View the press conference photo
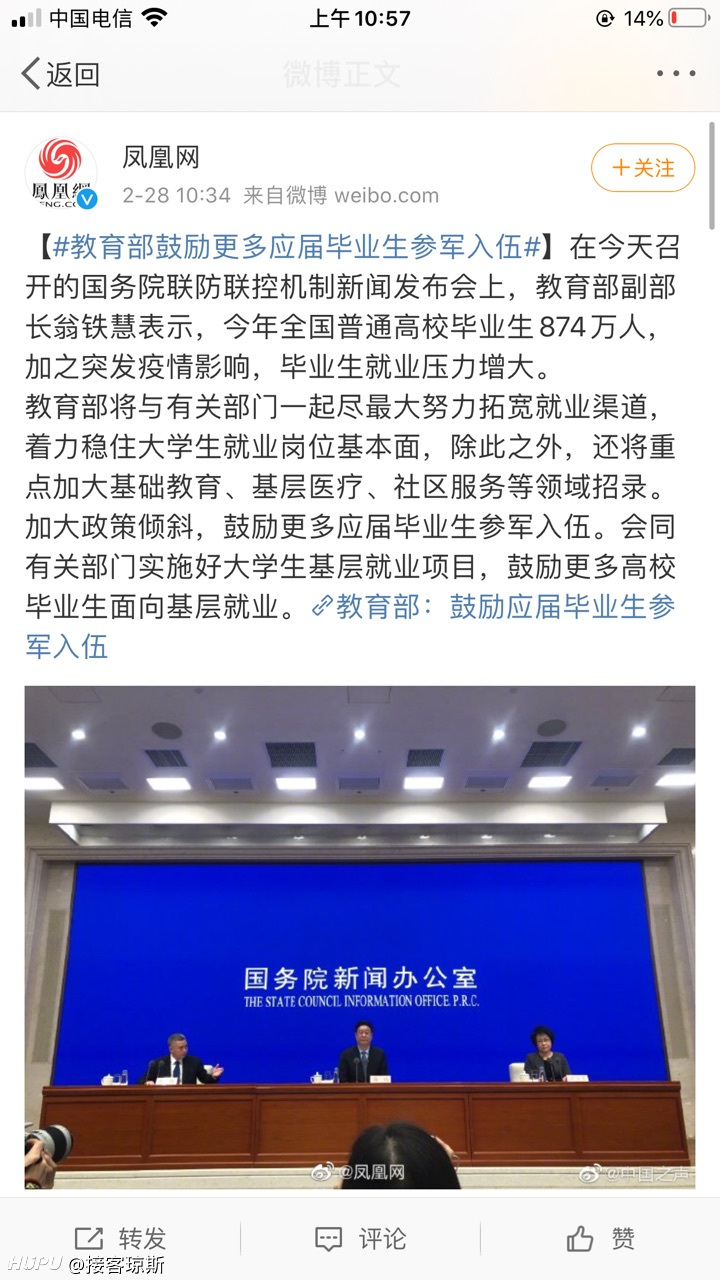The image size is (720, 1280). 360,937
